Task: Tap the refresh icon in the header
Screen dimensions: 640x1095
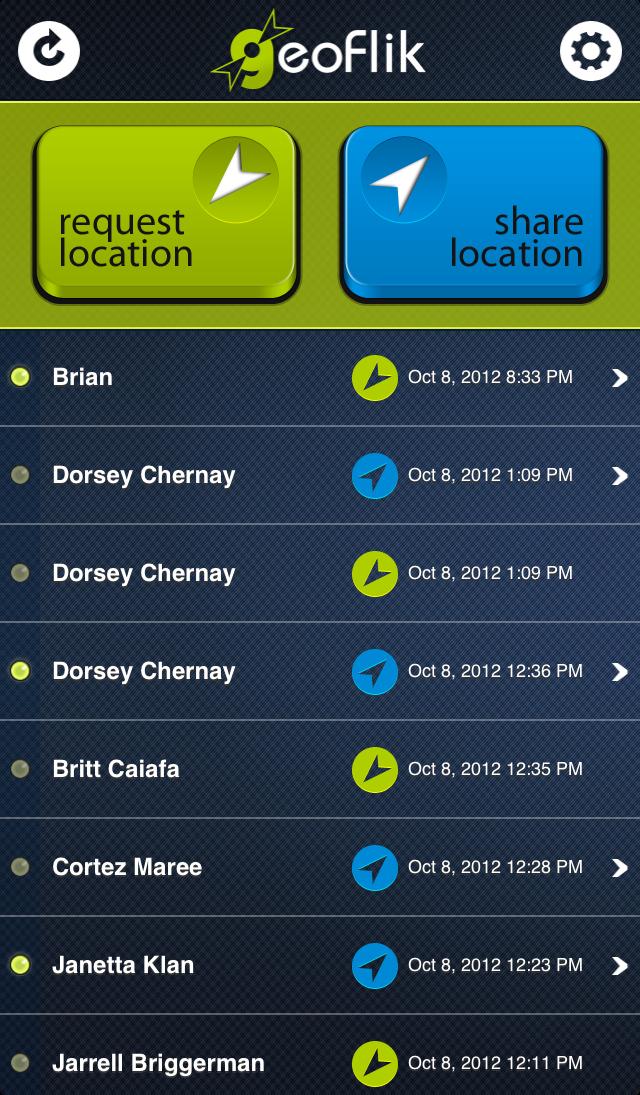Action: 49,50
